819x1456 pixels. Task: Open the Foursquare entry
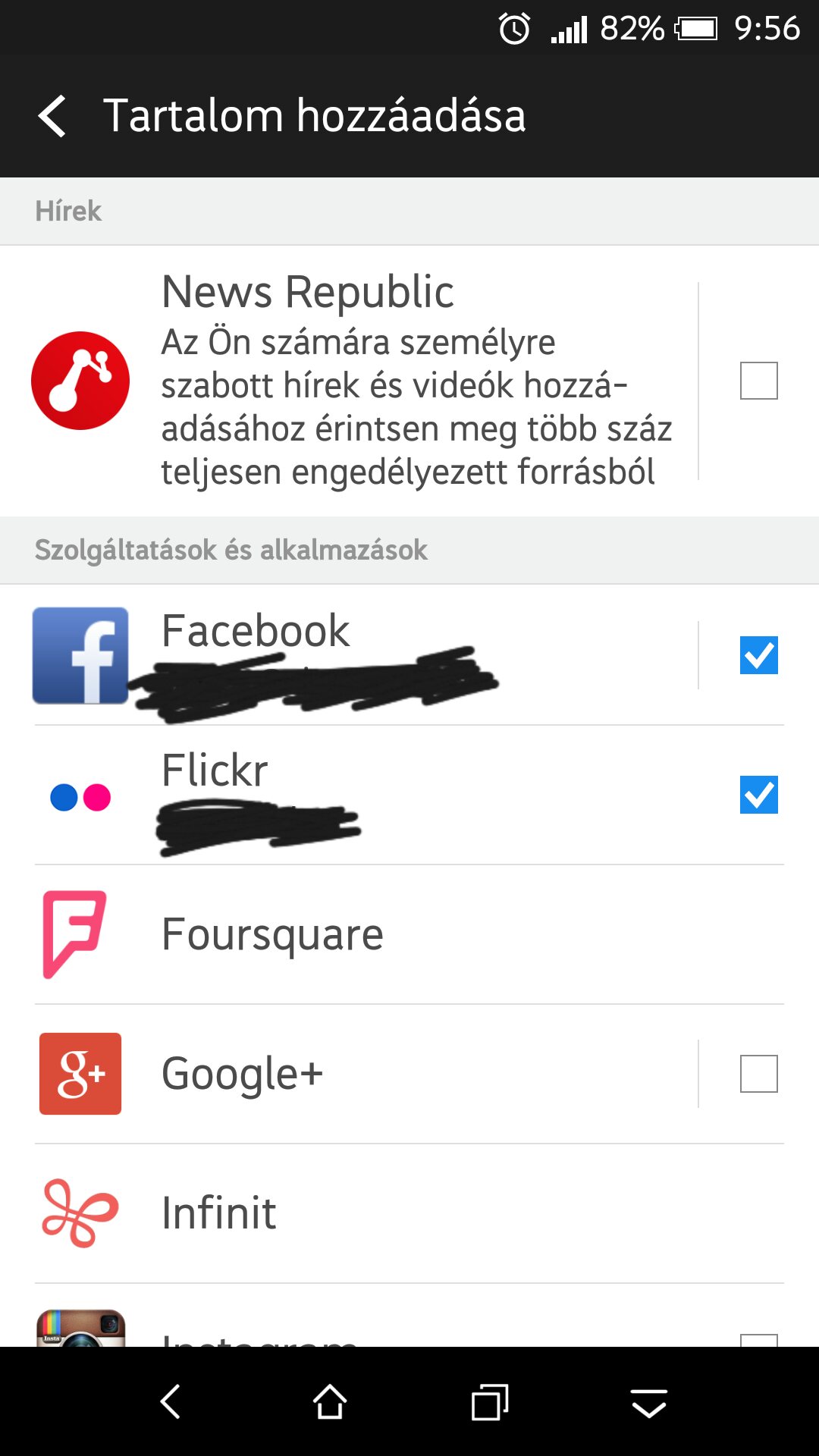click(x=409, y=934)
